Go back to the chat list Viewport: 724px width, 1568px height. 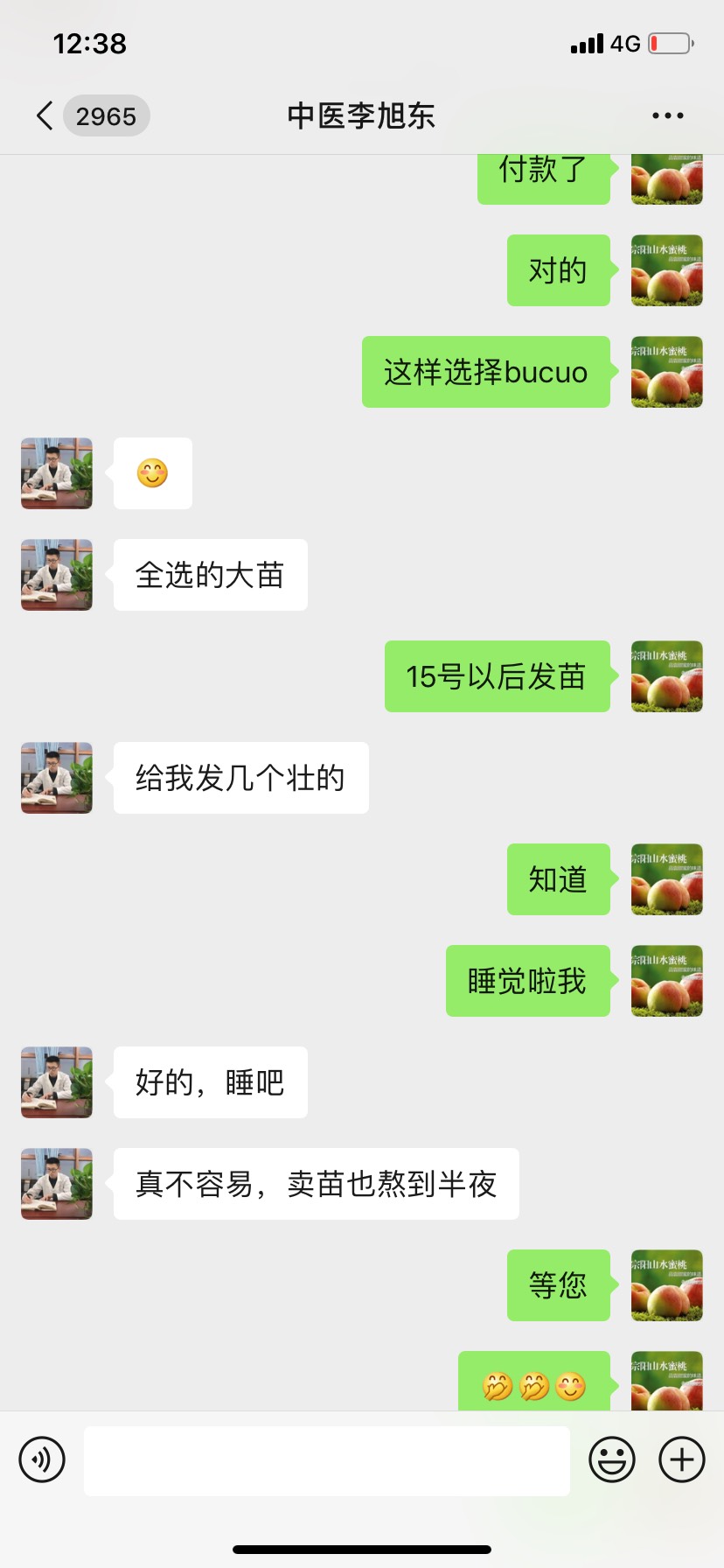(45, 115)
